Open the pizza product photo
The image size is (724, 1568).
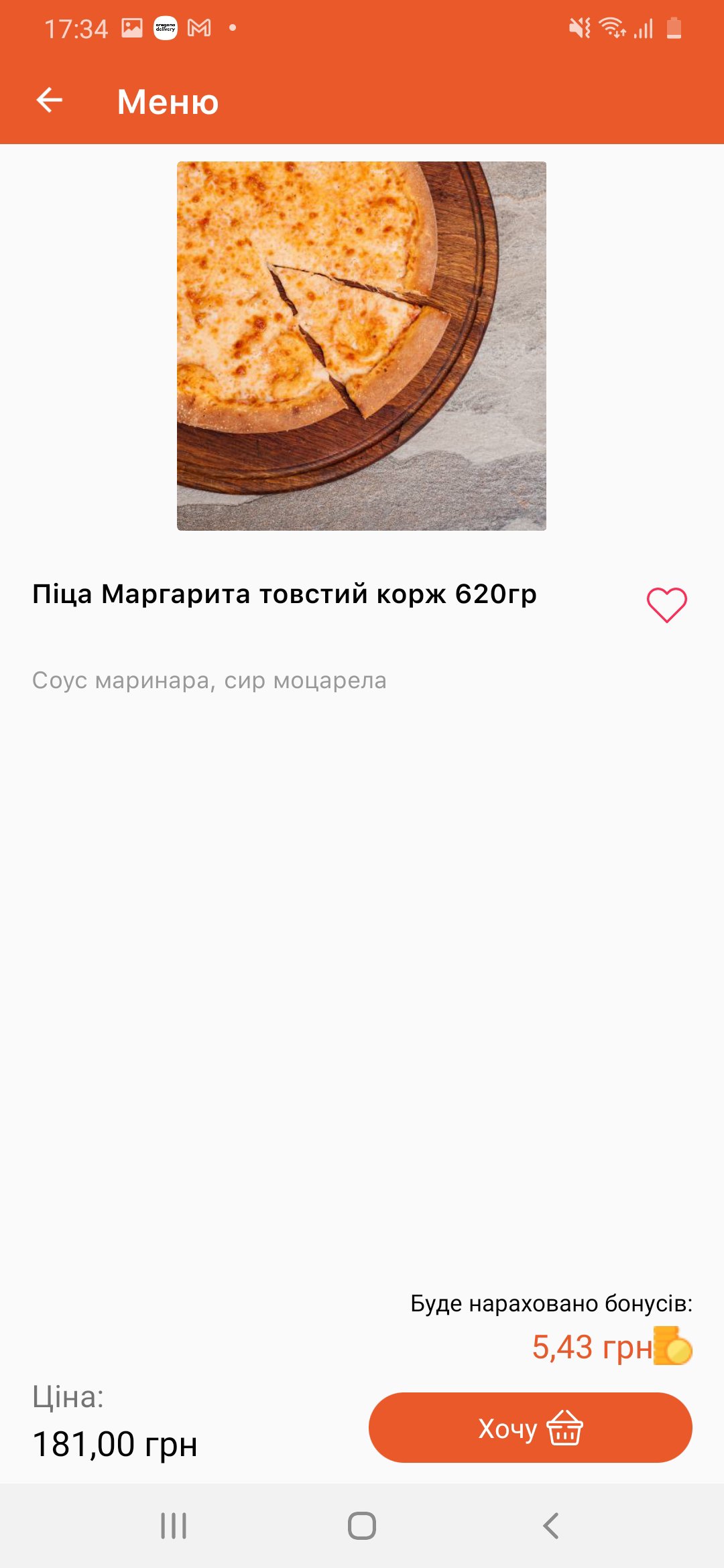click(361, 346)
